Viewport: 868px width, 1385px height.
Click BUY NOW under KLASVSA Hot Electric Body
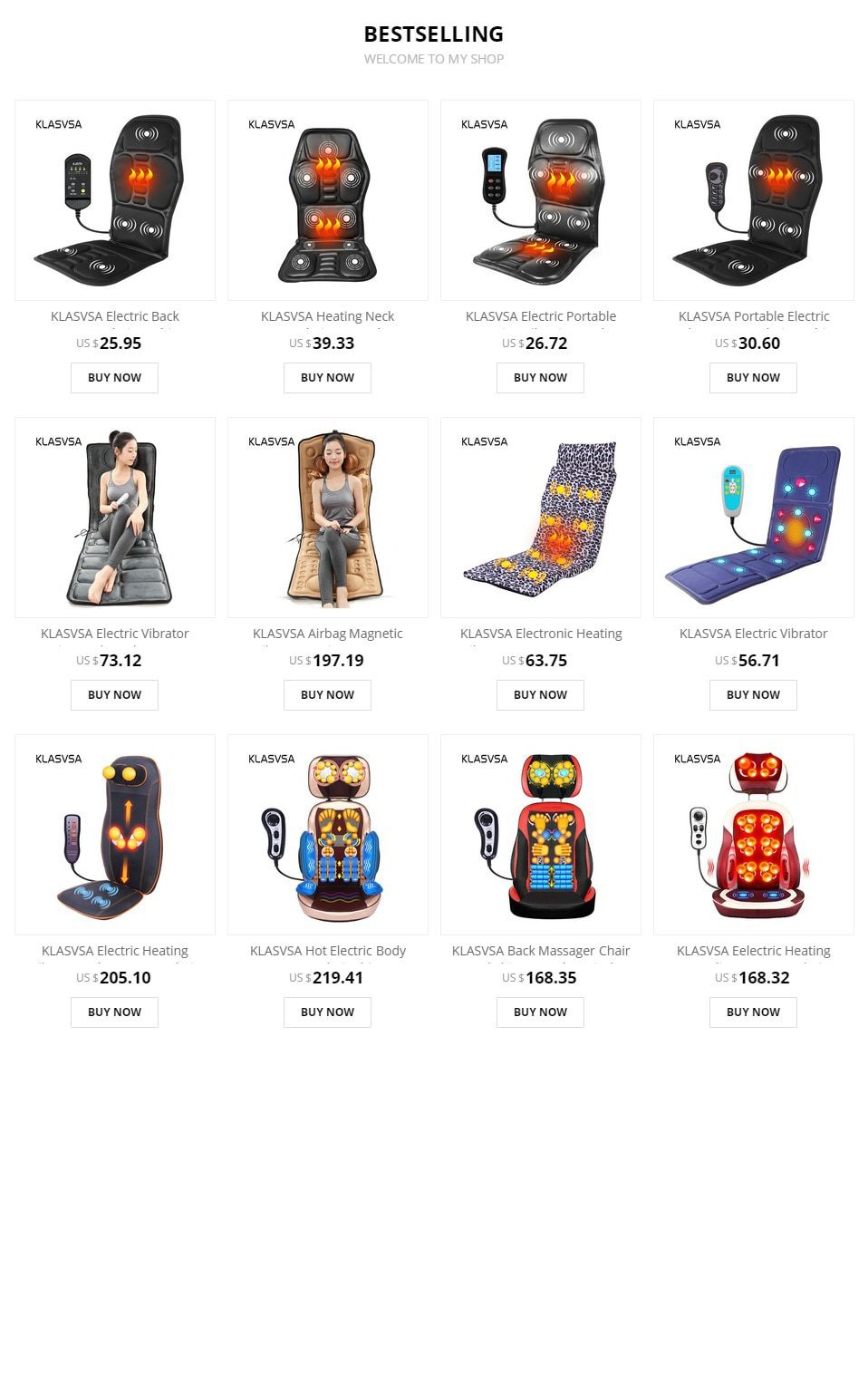[x=327, y=1012]
